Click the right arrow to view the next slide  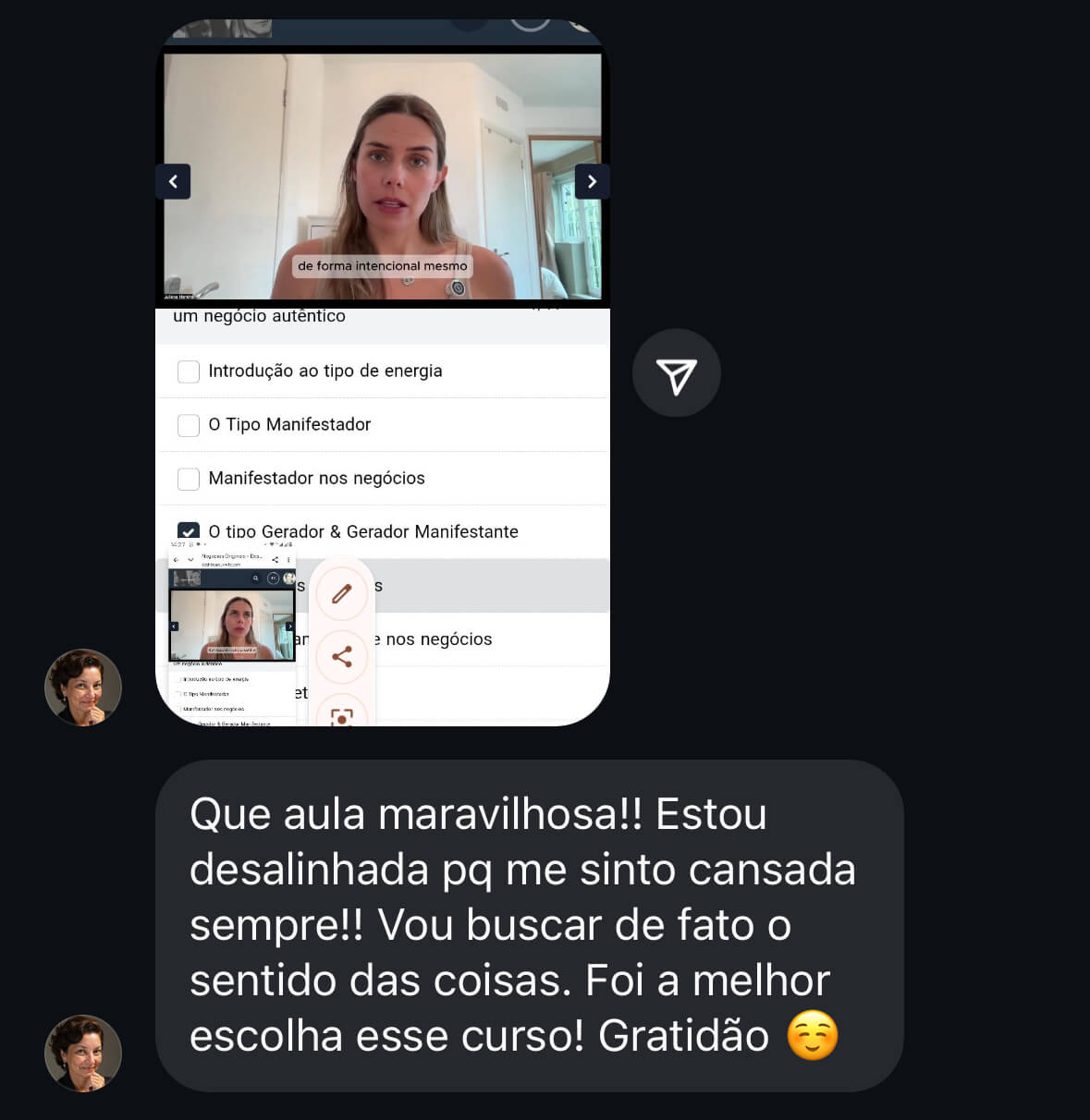[x=592, y=181]
